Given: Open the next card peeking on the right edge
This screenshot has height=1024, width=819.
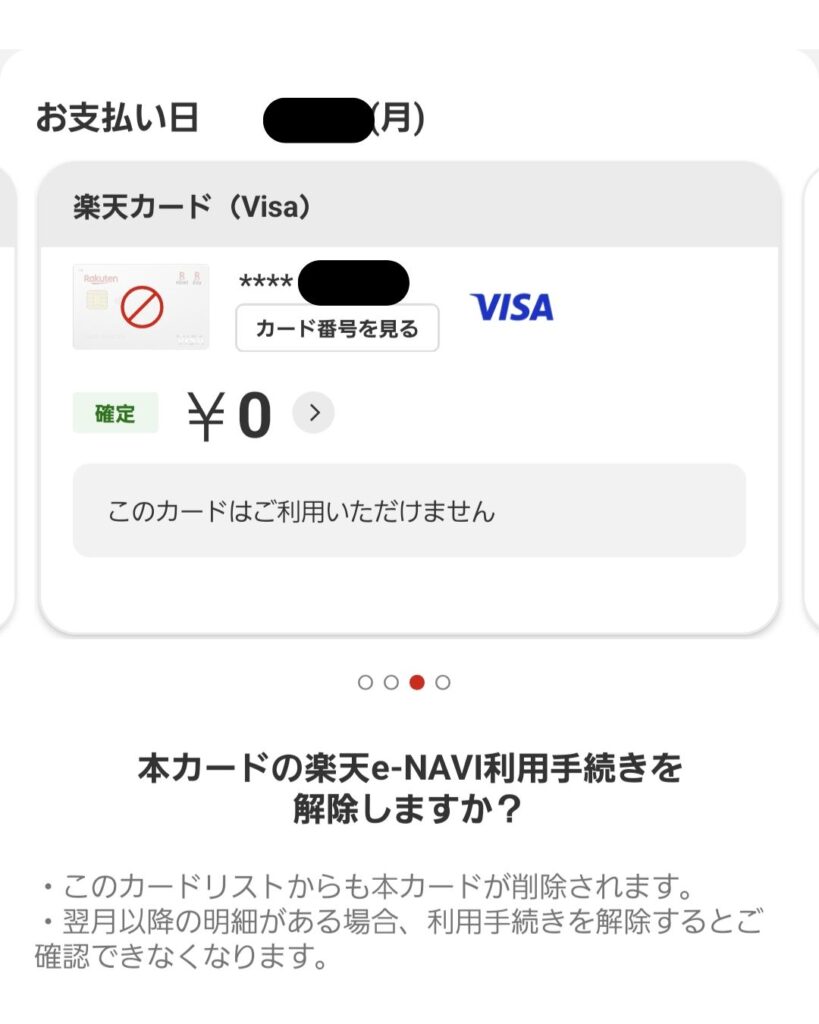Looking at the screenshot, I should 812,400.
